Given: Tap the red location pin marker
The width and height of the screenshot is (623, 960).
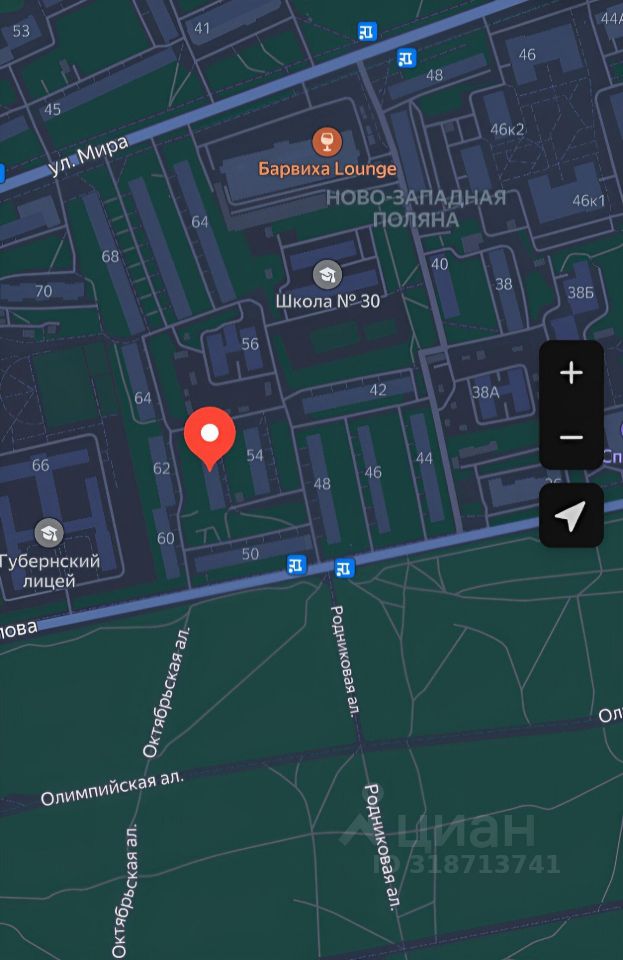Looking at the screenshot, I should [x=210, y=435].
